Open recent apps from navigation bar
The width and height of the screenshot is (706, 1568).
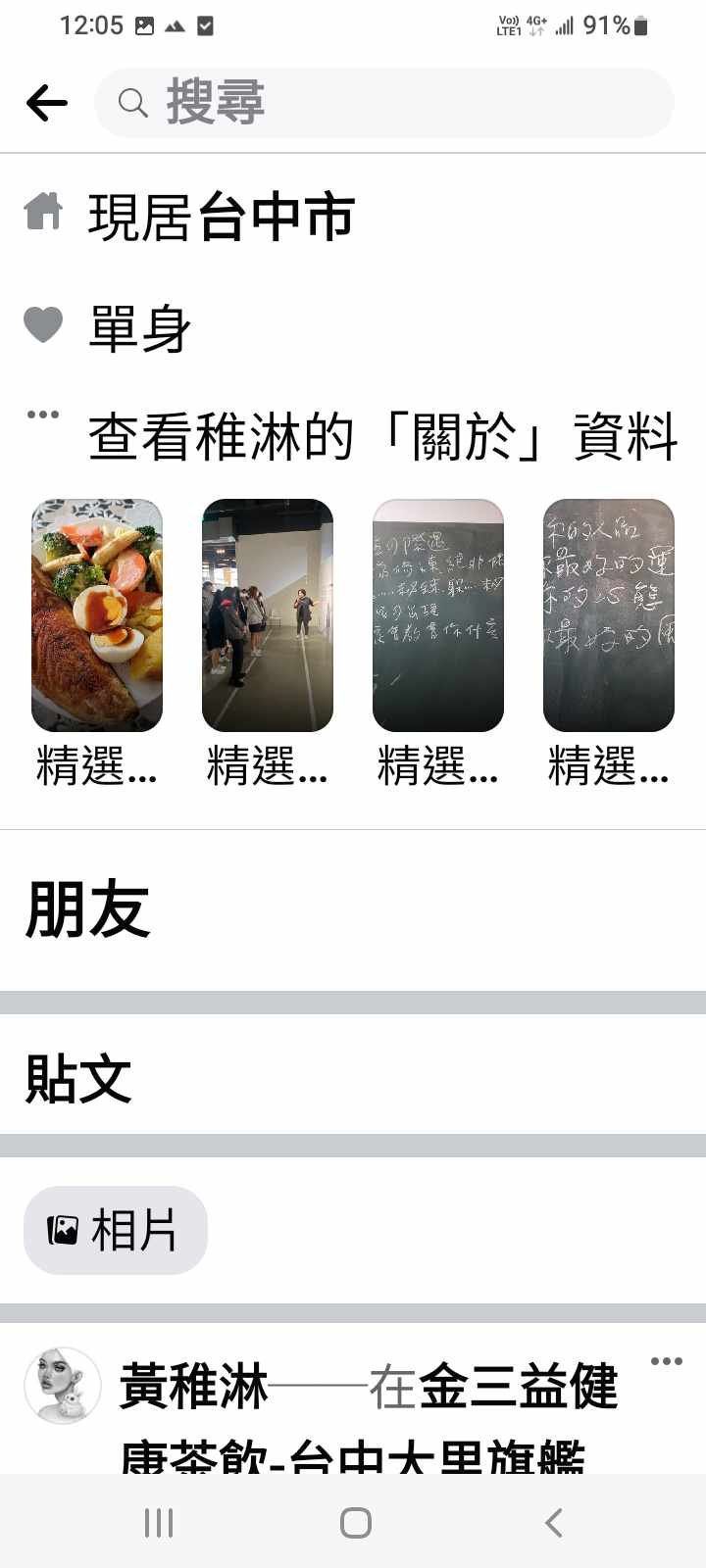click(x=159, y=1522)
